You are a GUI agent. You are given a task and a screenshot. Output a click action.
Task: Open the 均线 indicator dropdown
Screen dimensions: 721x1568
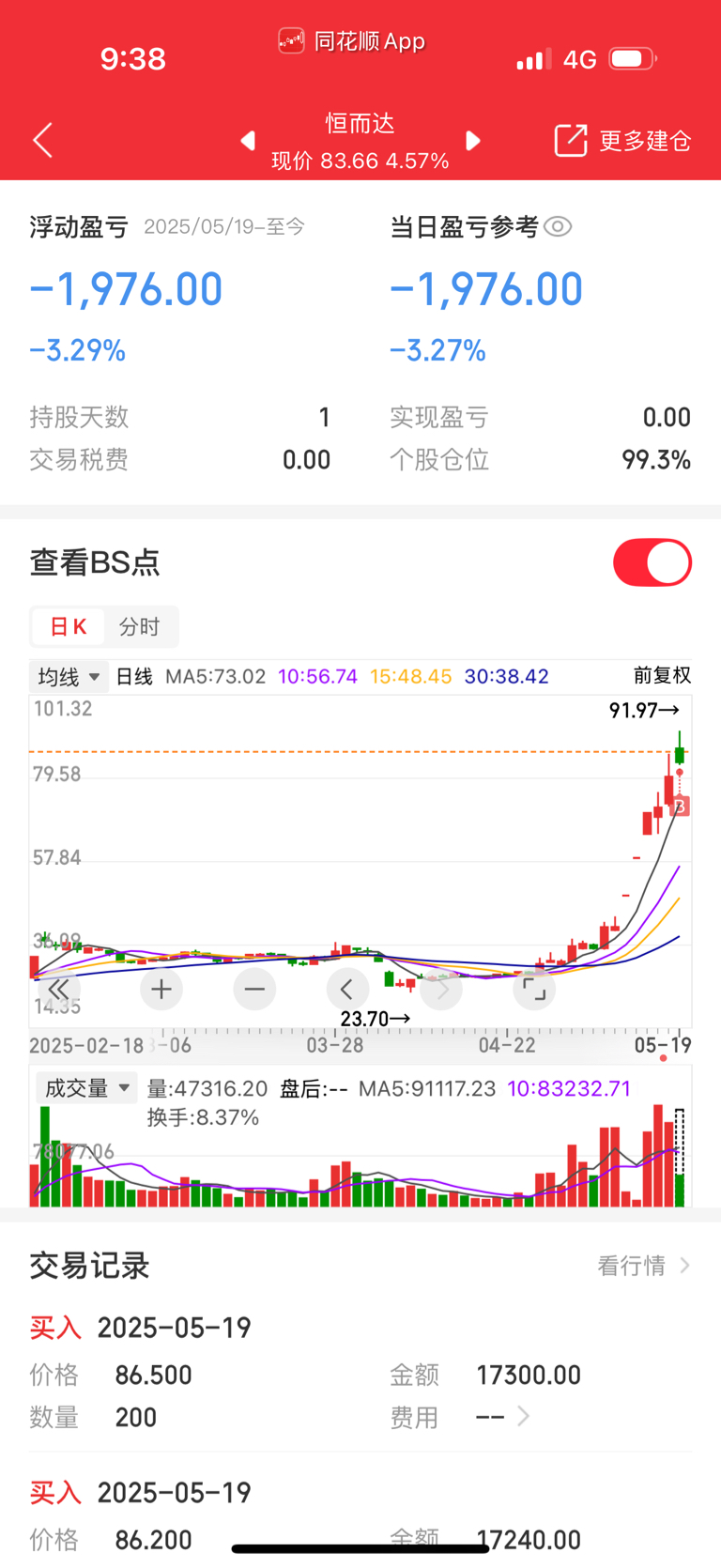click(69, 677)
